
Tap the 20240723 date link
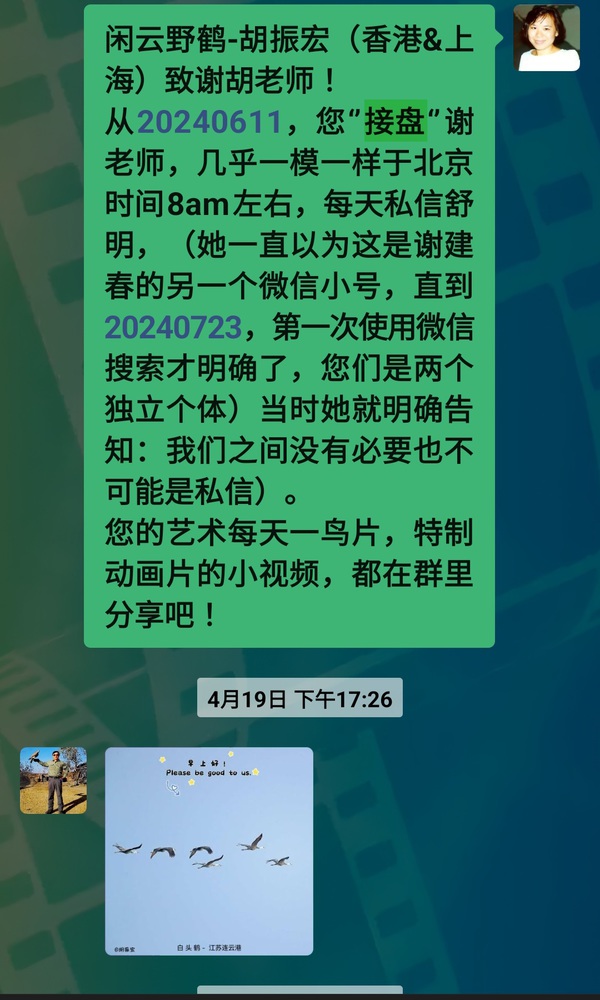[x=174, y=327]
